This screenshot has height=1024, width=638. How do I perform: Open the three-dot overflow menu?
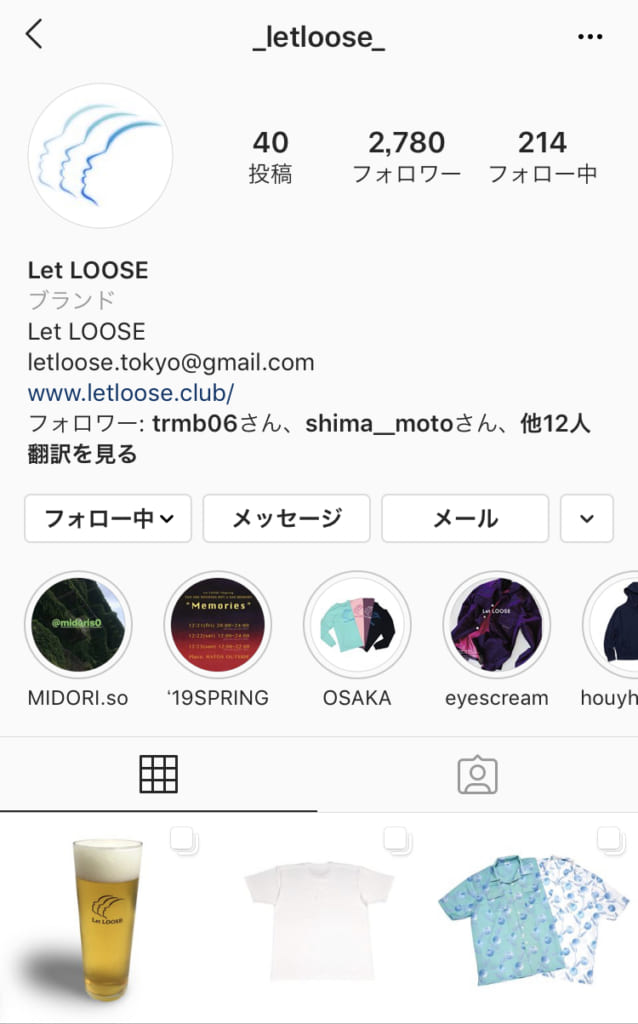coord(590,37)
